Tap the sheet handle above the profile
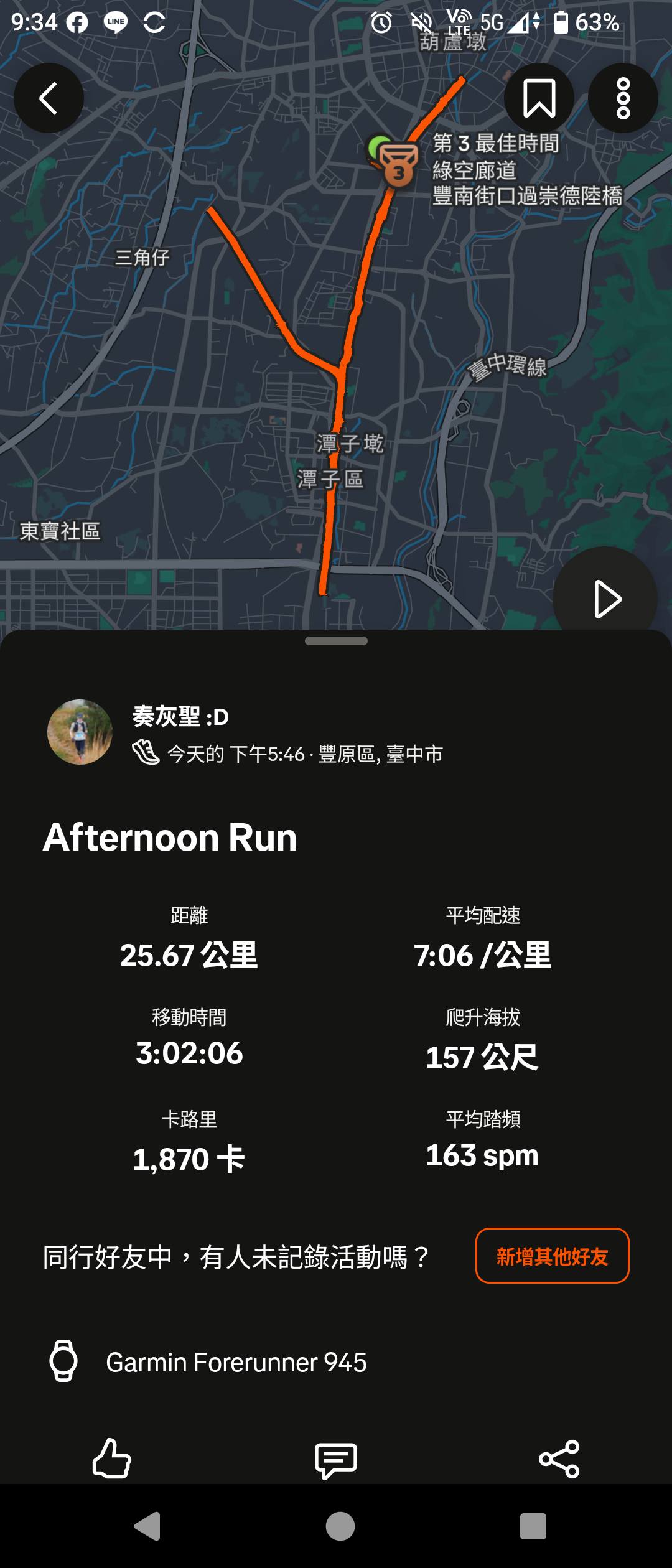The height and width of the screenshot is (1568, 672). pyautogui.click(x=336, y=641)
